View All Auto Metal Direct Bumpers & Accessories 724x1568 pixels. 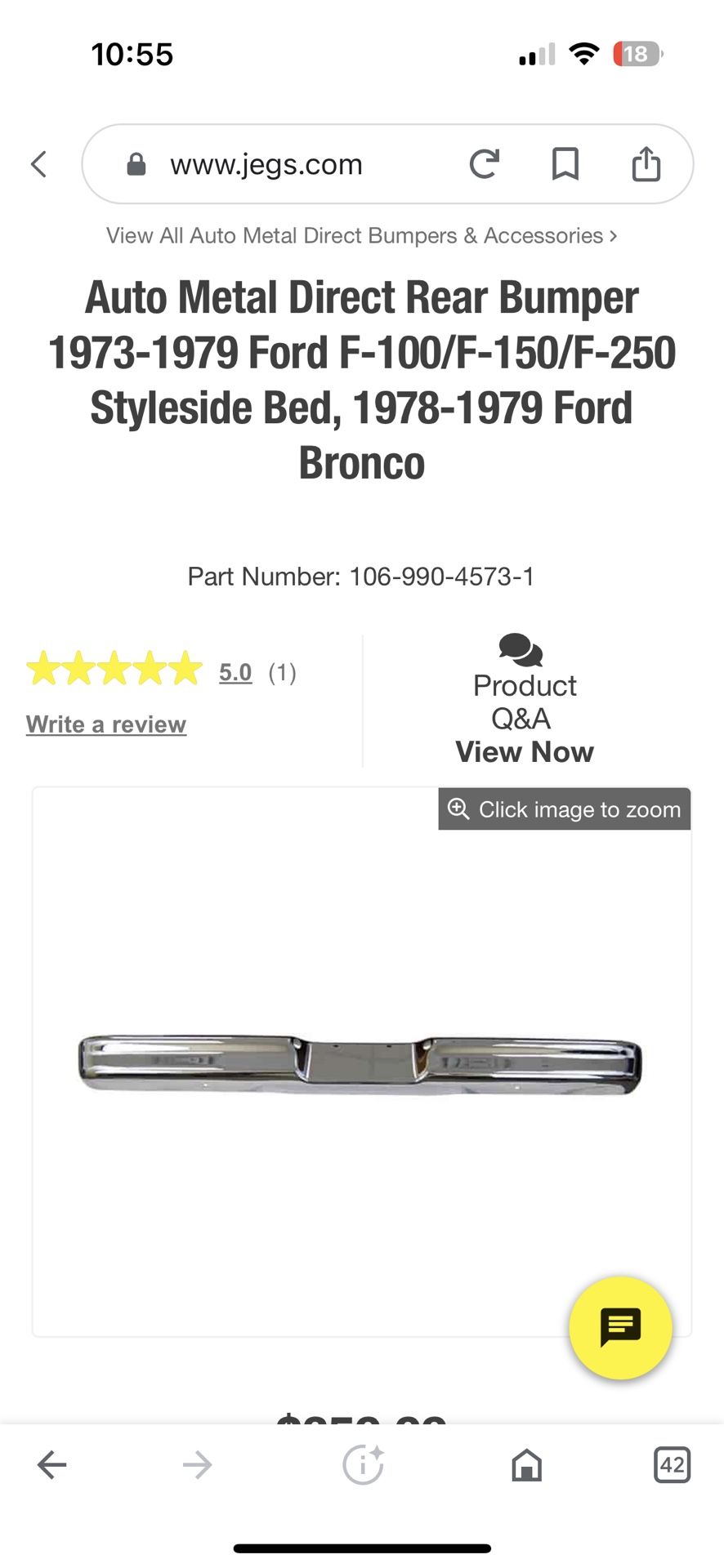pos(361,235)
